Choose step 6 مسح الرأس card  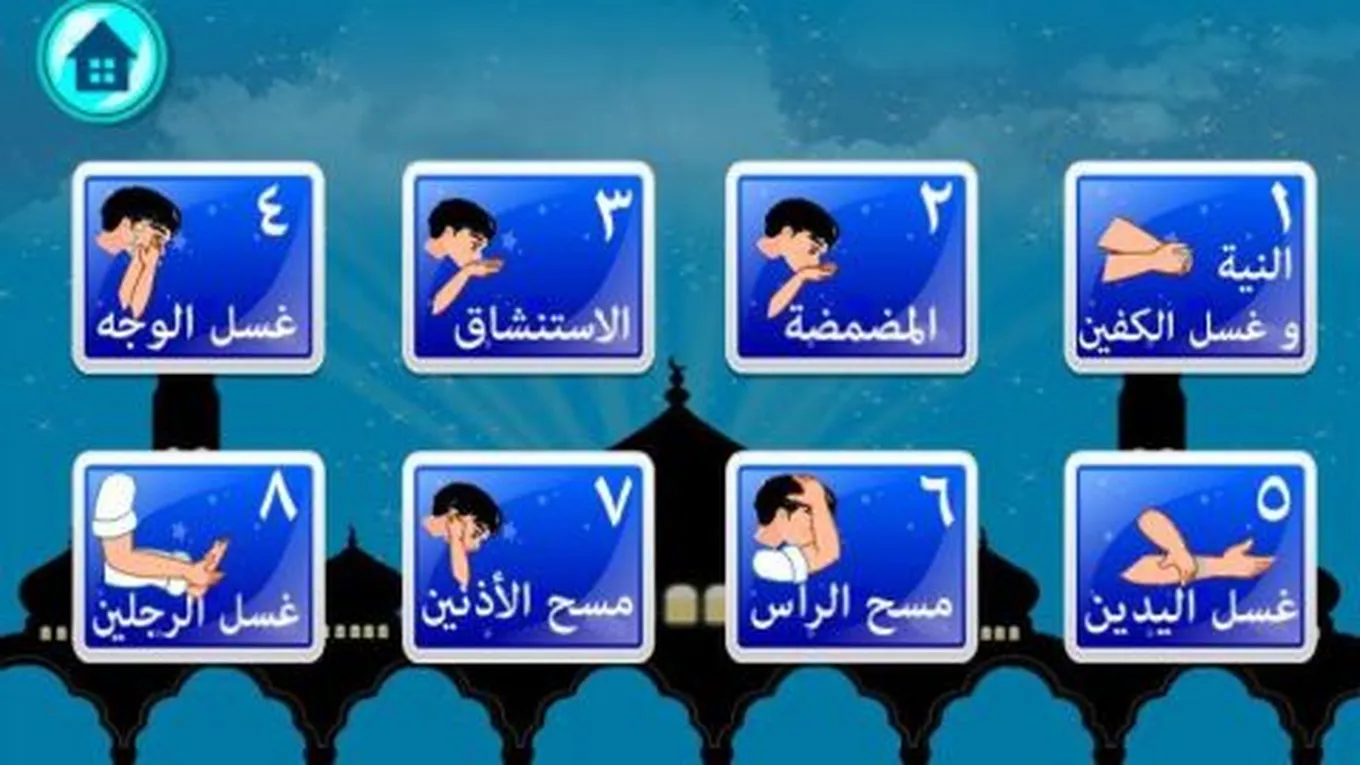(x=851, y=556)
